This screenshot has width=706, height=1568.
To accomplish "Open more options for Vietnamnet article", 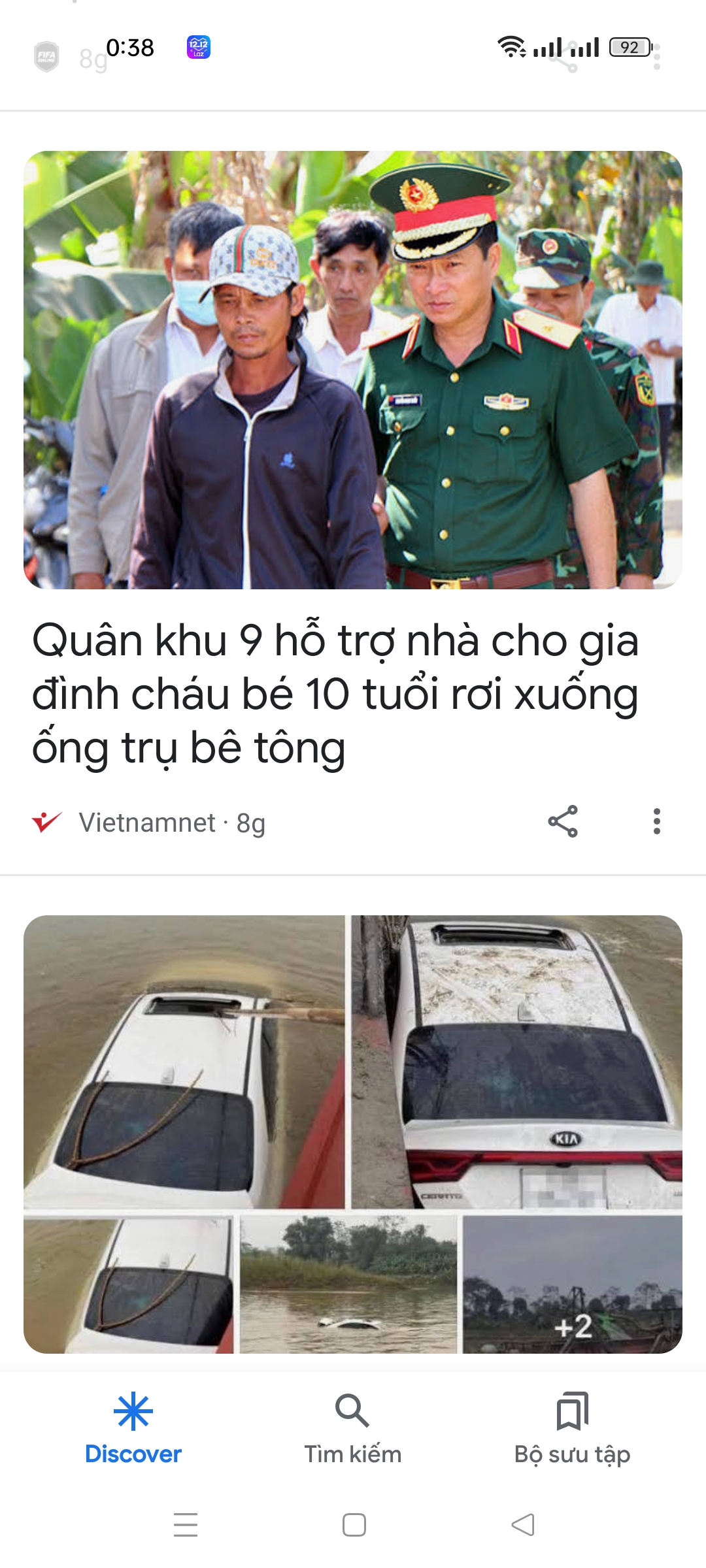I will click(x=656, y=821).
